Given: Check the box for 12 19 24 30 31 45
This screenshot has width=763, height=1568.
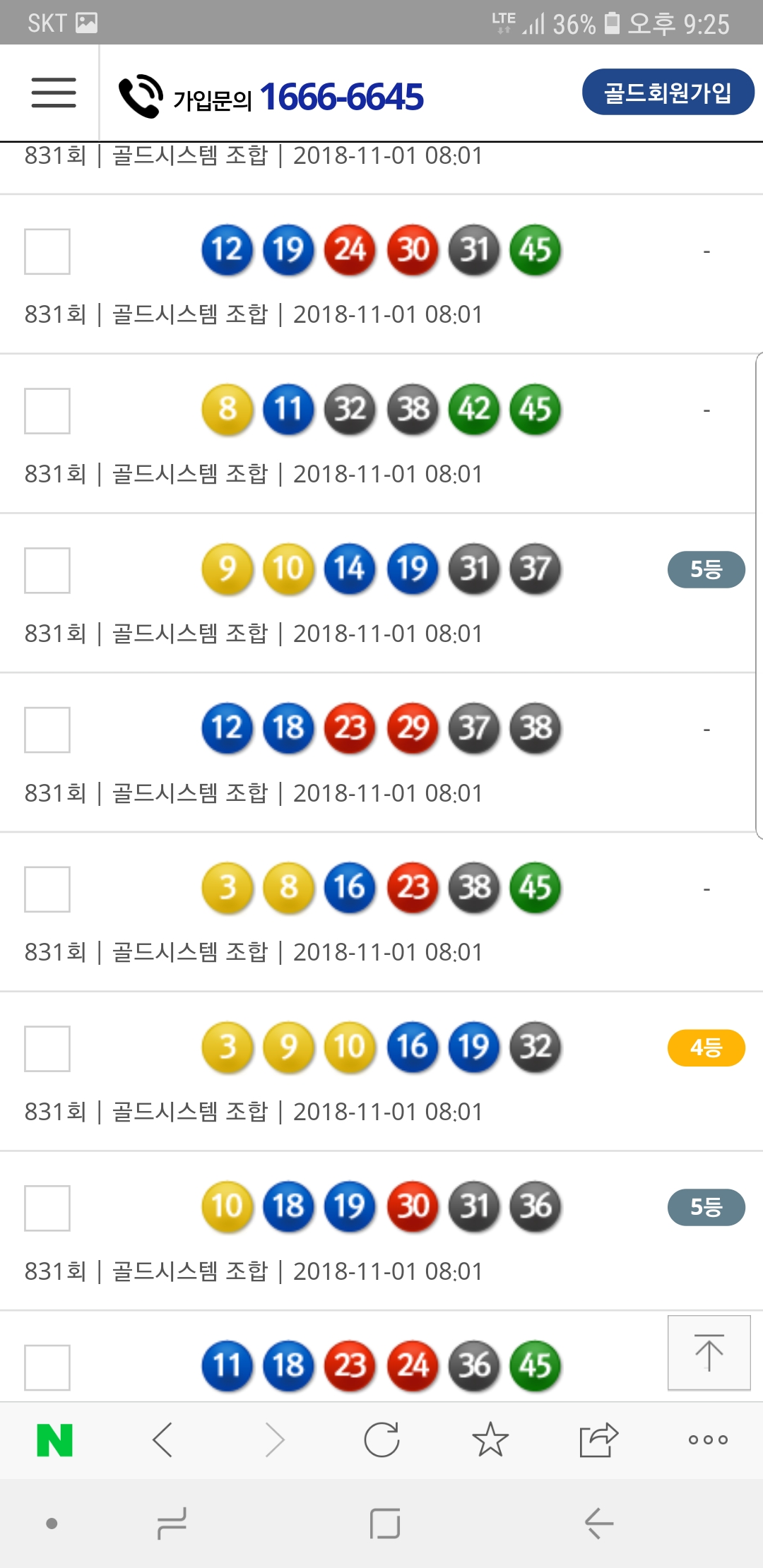Looking at the screenshot, I should pyautogui.click(x=47, y=251).
